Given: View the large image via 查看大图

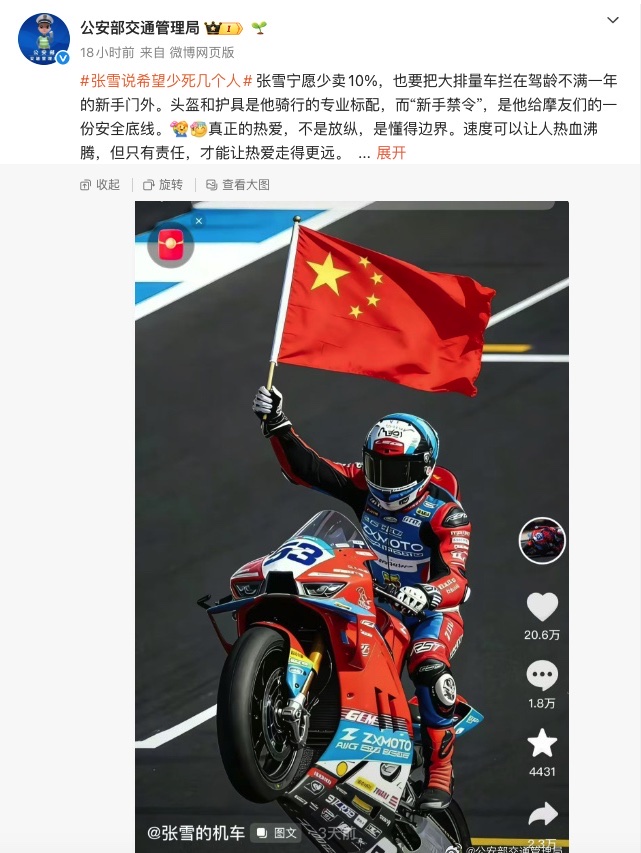Looking at the screenshot, I should (x=238, y=185).
